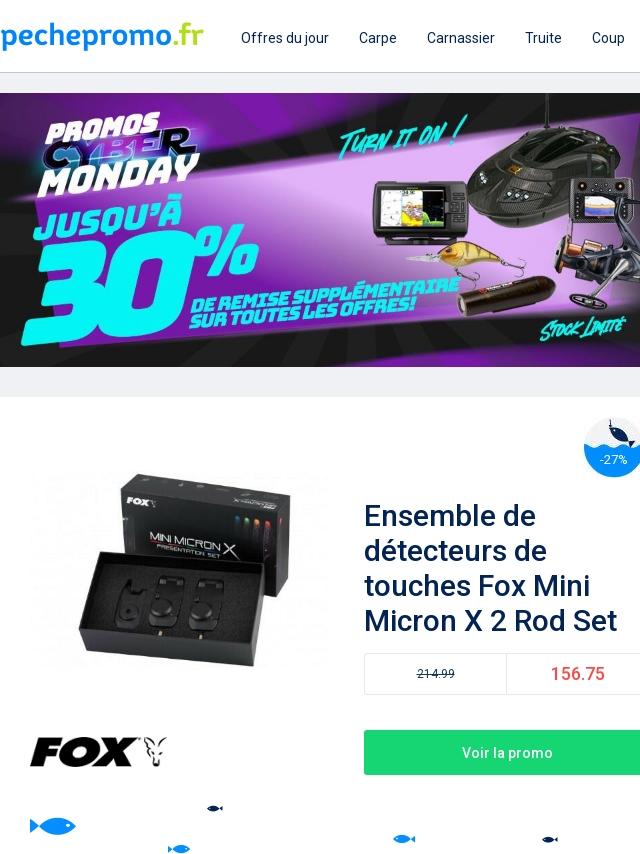640x854 pixels.
Task: Open the Fox Mini Micron X title link
Action: pos(490,568)
